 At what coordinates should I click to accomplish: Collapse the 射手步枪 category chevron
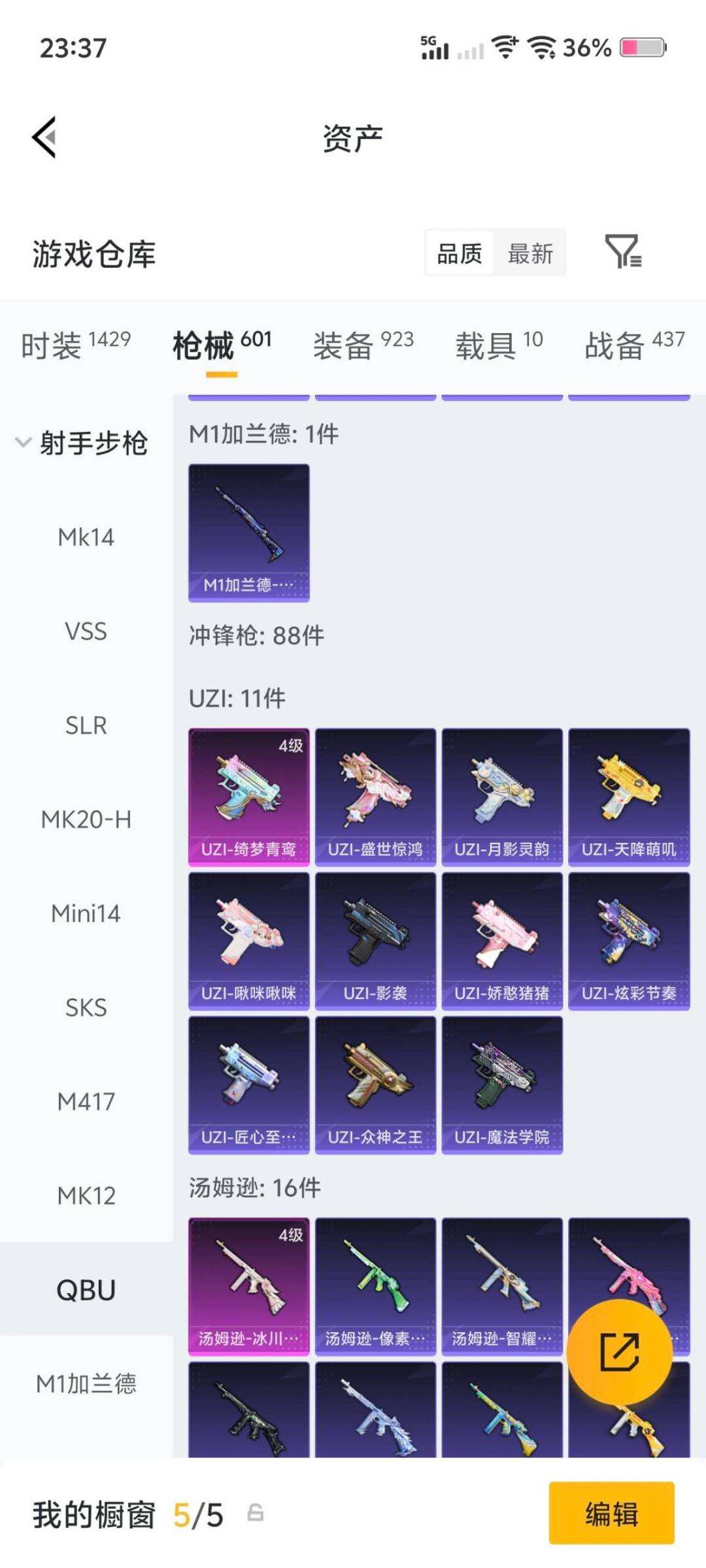24,440
